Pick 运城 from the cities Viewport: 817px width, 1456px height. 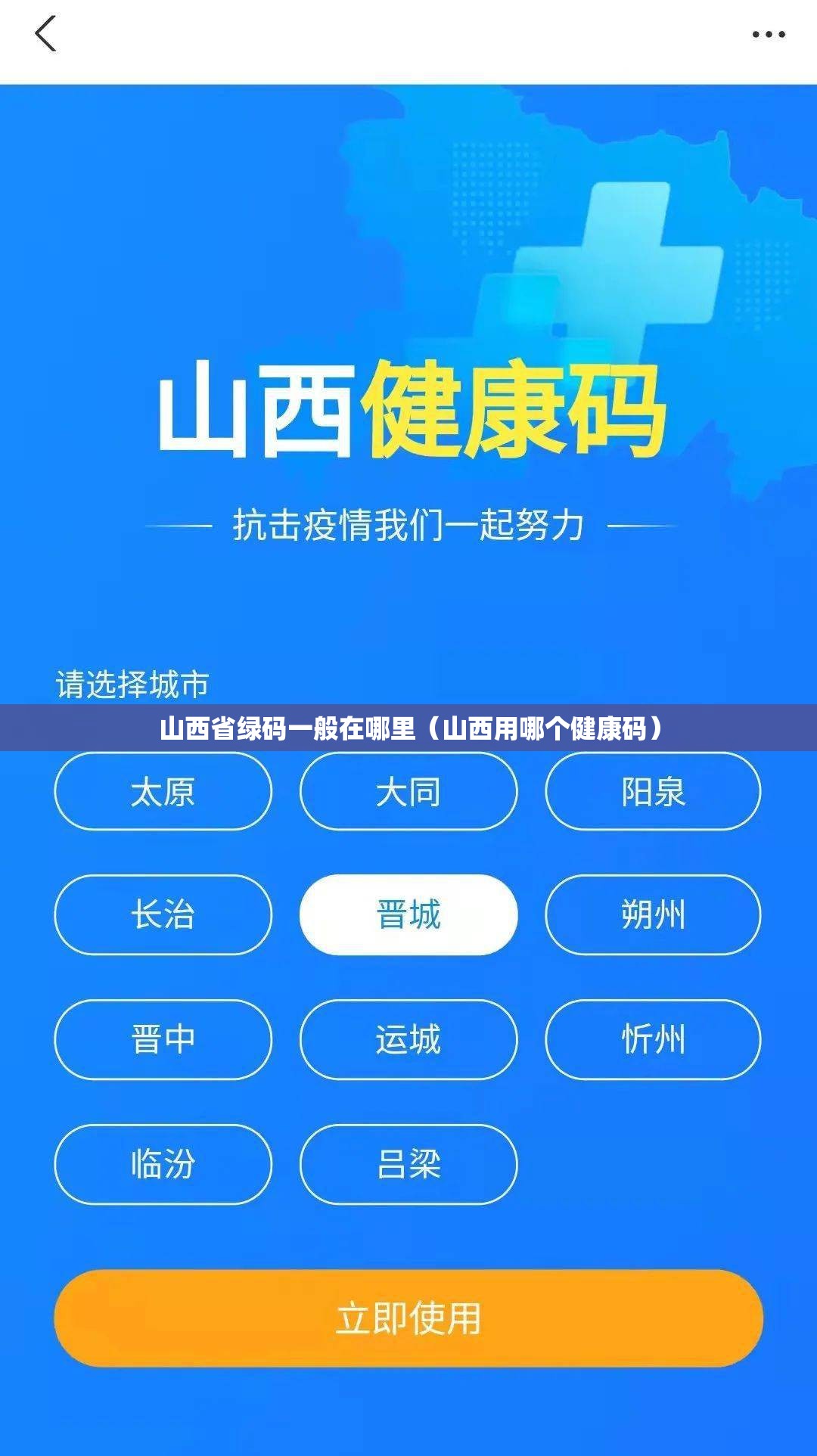pyautogui.click(x=408, y=1039)
